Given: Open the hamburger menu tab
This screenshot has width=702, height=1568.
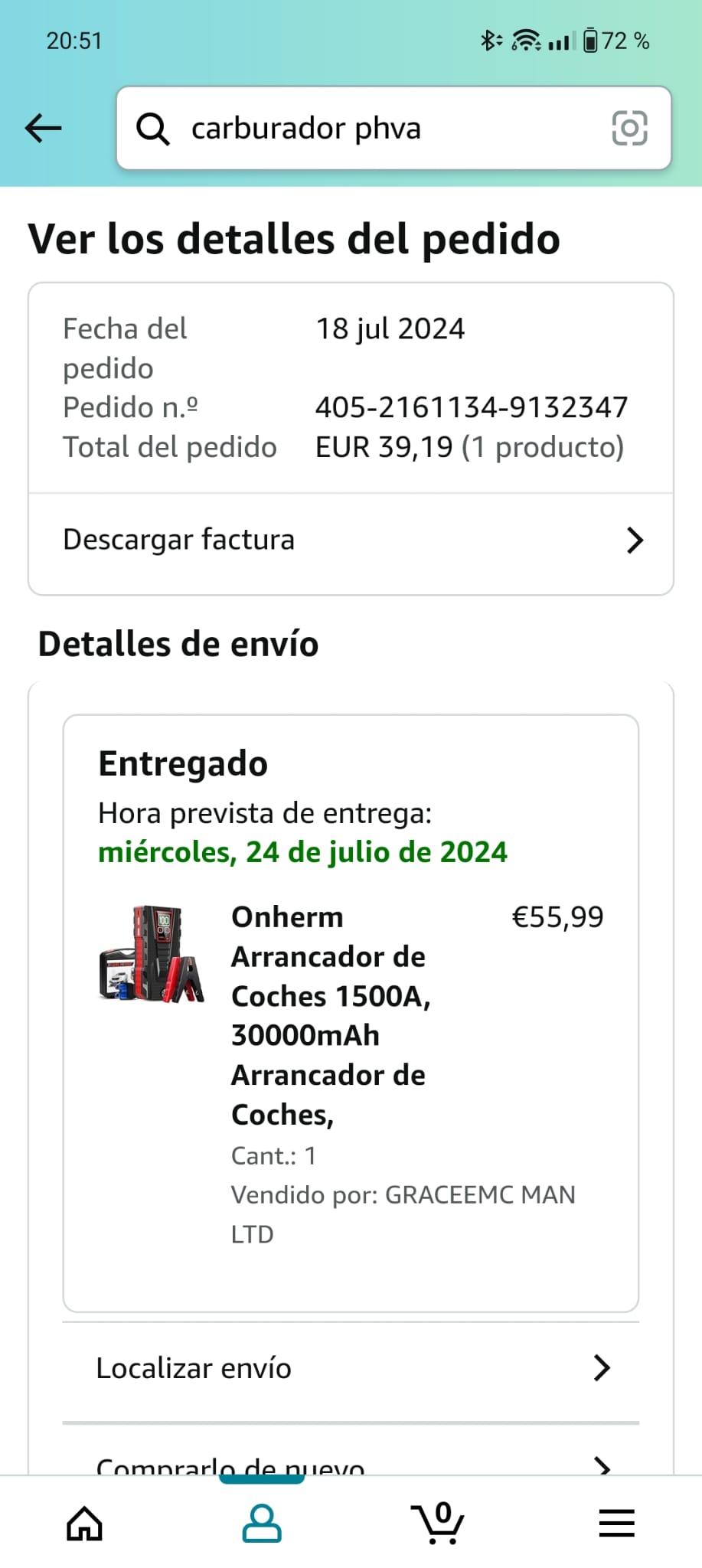Looking at the screenshot, I should click(616, 1523).
